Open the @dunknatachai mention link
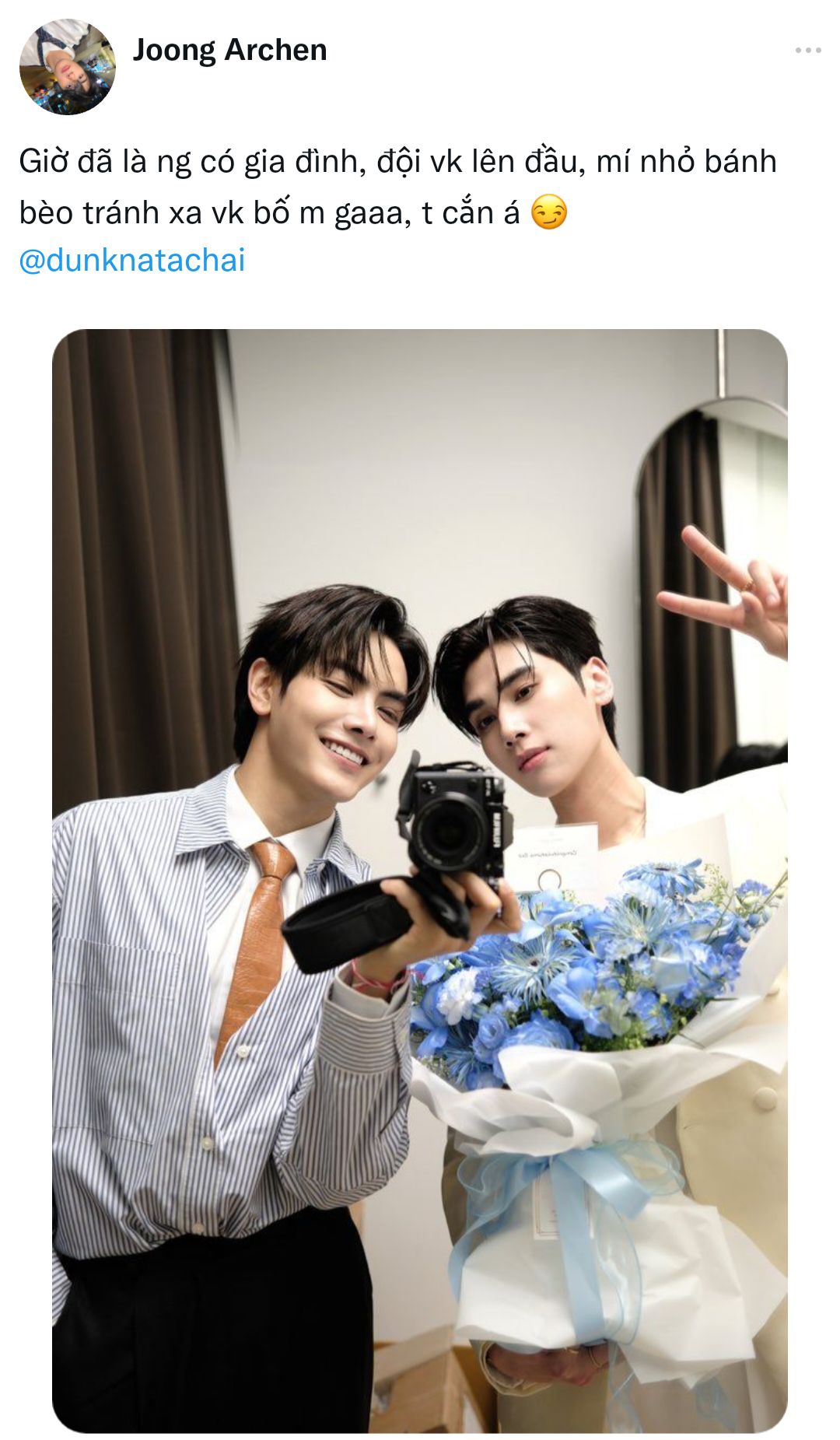The height and width of the screenshot is (1440, 840). click(131, 260)
